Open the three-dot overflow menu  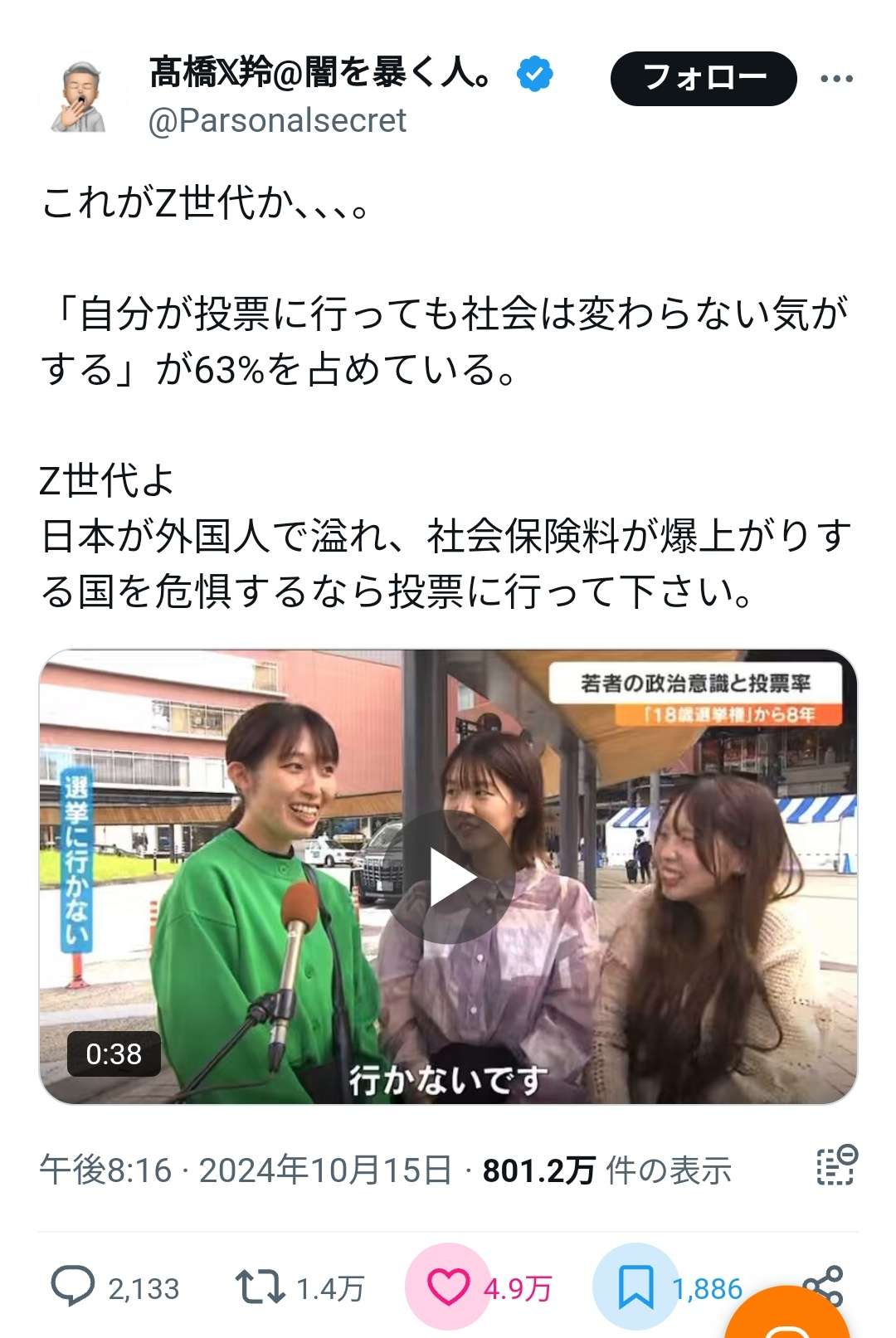(835, 79)
